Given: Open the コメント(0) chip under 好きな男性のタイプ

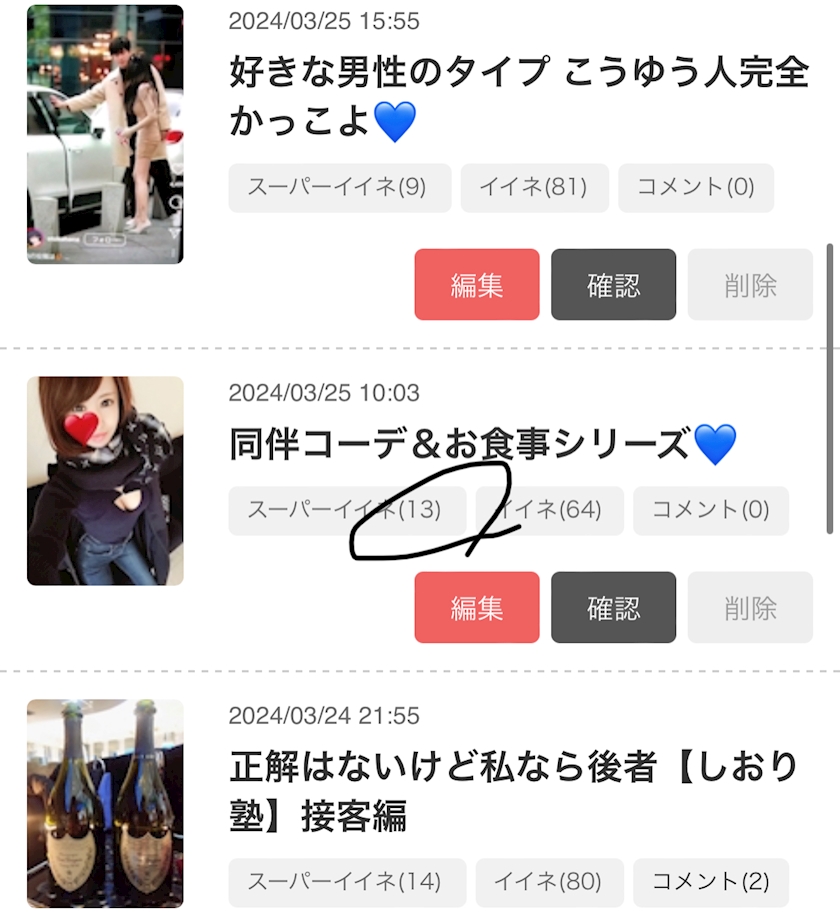Looking at the screenshot, I should [x=695, y=187].
